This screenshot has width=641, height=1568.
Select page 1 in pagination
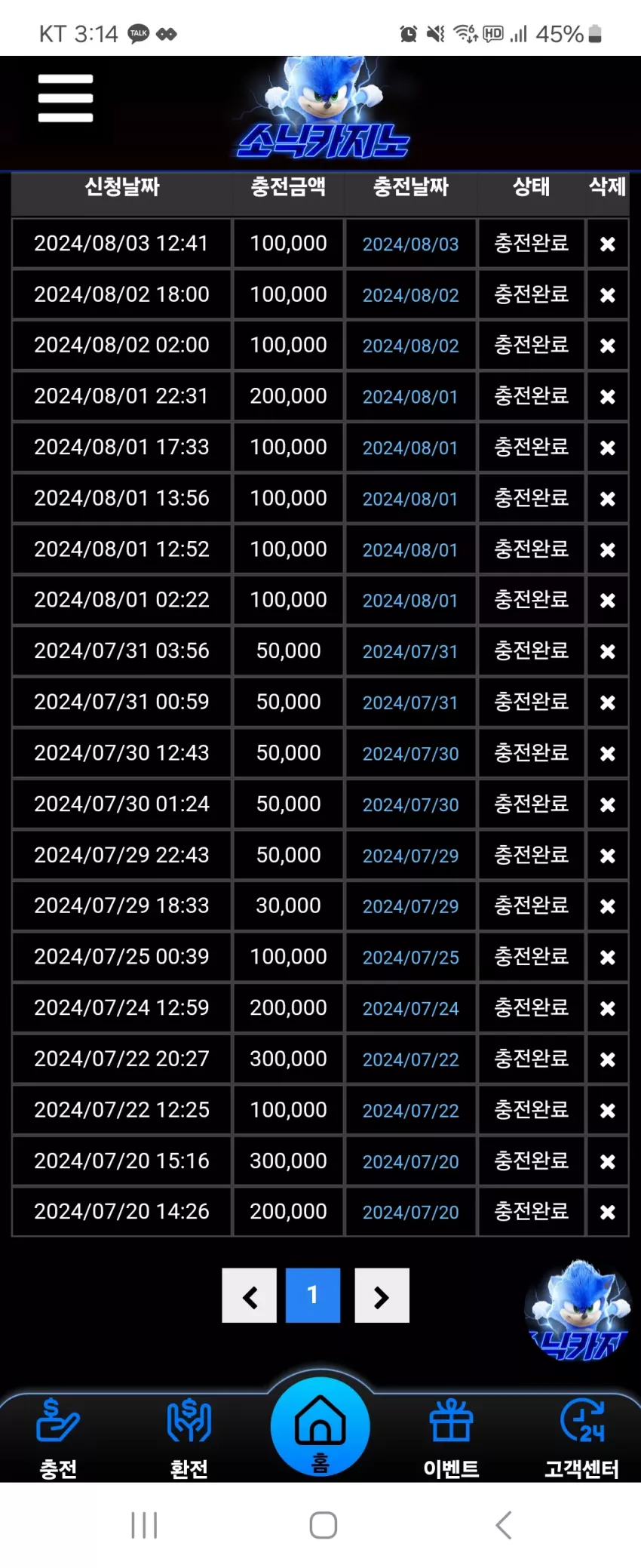coord(313,1296)
